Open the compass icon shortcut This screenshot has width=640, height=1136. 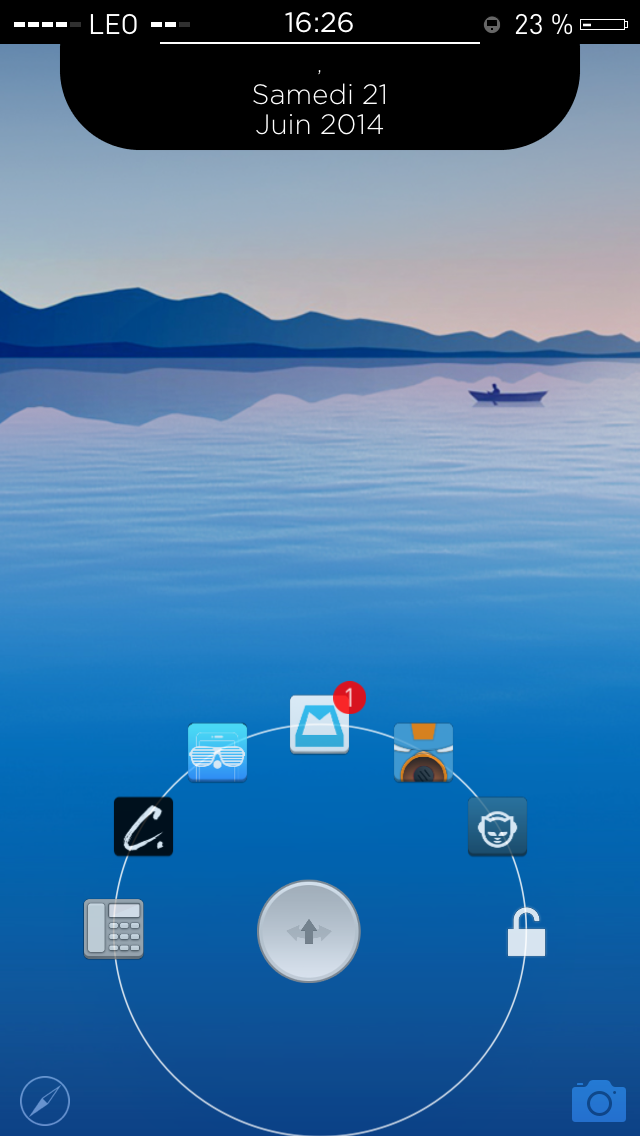[45, 1101]
